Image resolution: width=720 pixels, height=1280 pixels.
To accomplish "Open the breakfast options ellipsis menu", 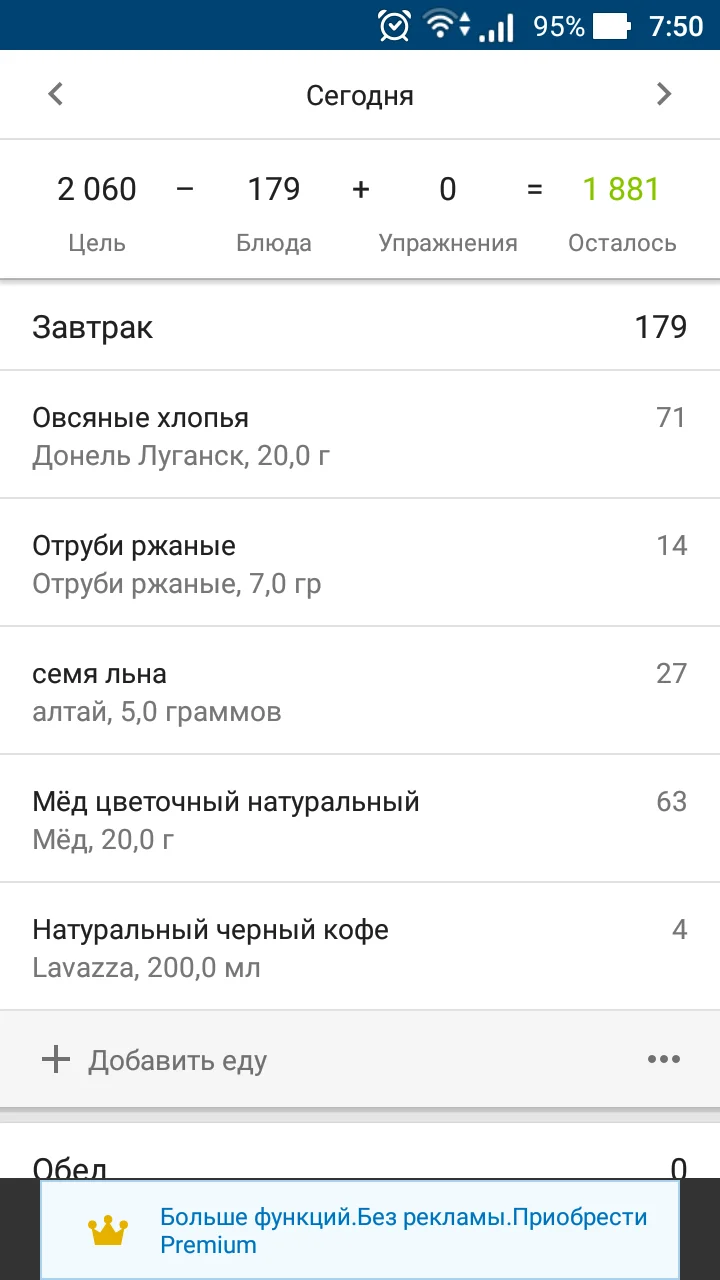I will pyautogui.click(x=664, y=1060).
